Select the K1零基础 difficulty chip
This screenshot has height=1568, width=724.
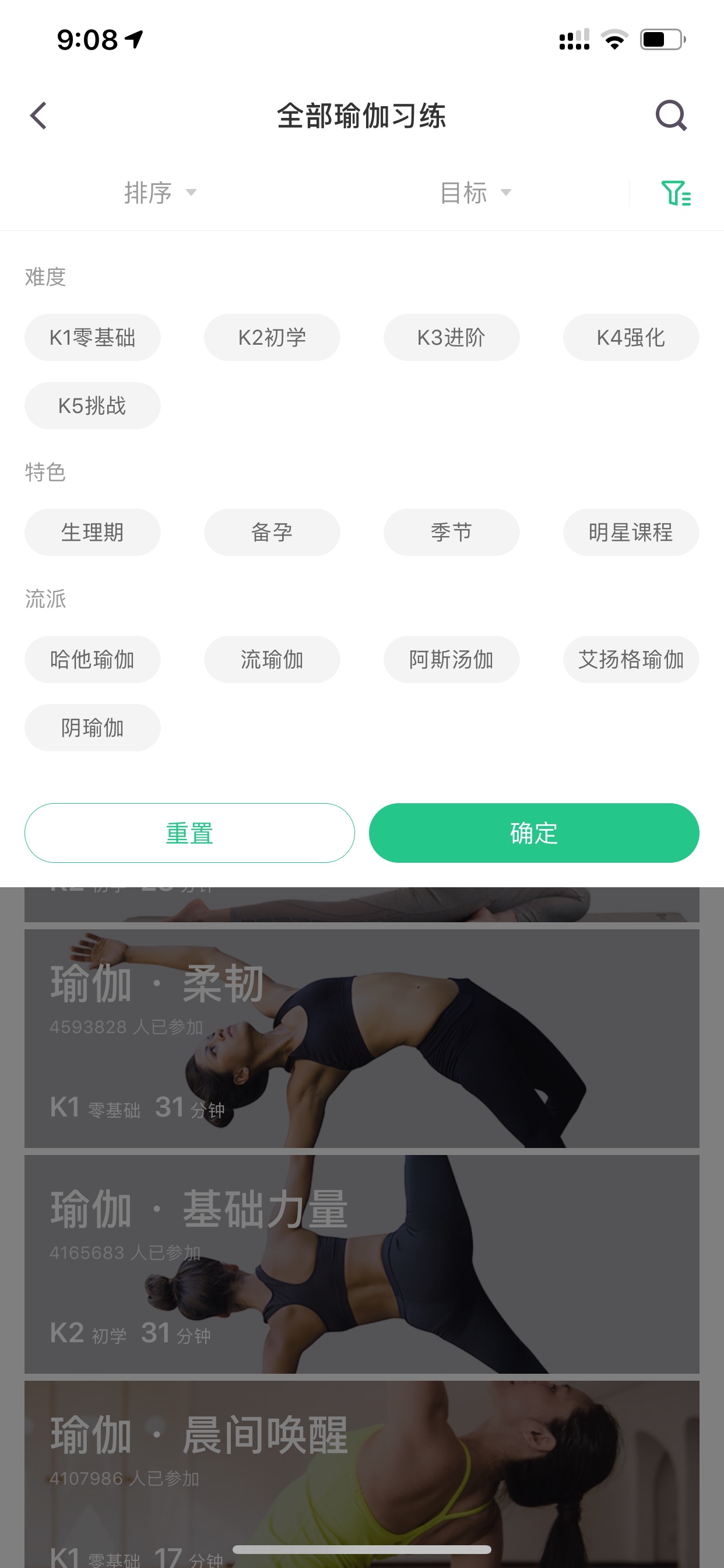coord(93,337)
